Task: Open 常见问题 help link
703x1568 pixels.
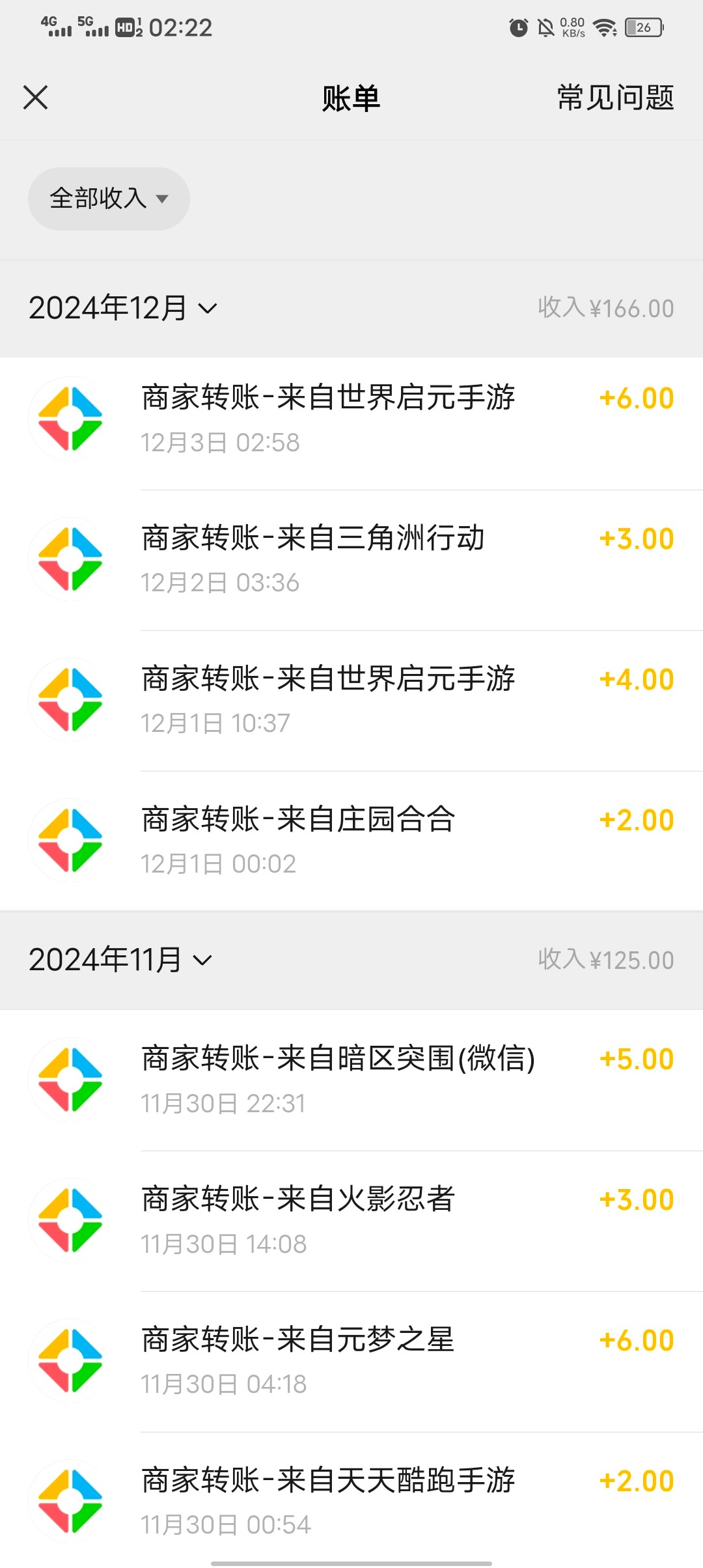Action: [x=615, y=98]
